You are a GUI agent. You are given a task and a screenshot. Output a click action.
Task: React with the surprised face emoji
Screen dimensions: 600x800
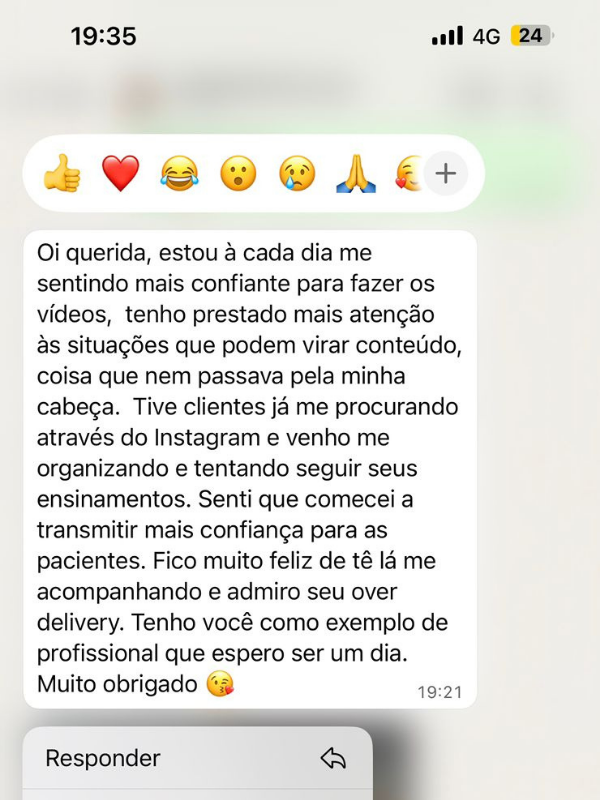[238, 174]
